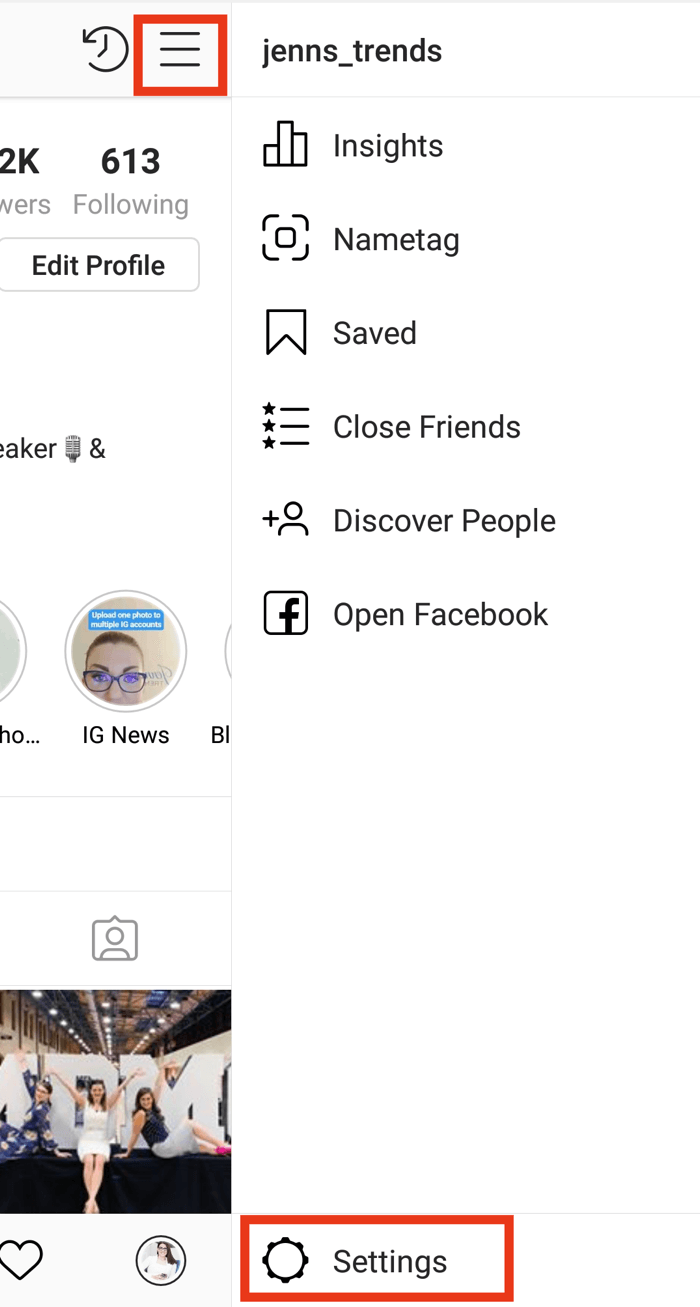
Task: Open the group photo post
Action: pos(115,1100)
